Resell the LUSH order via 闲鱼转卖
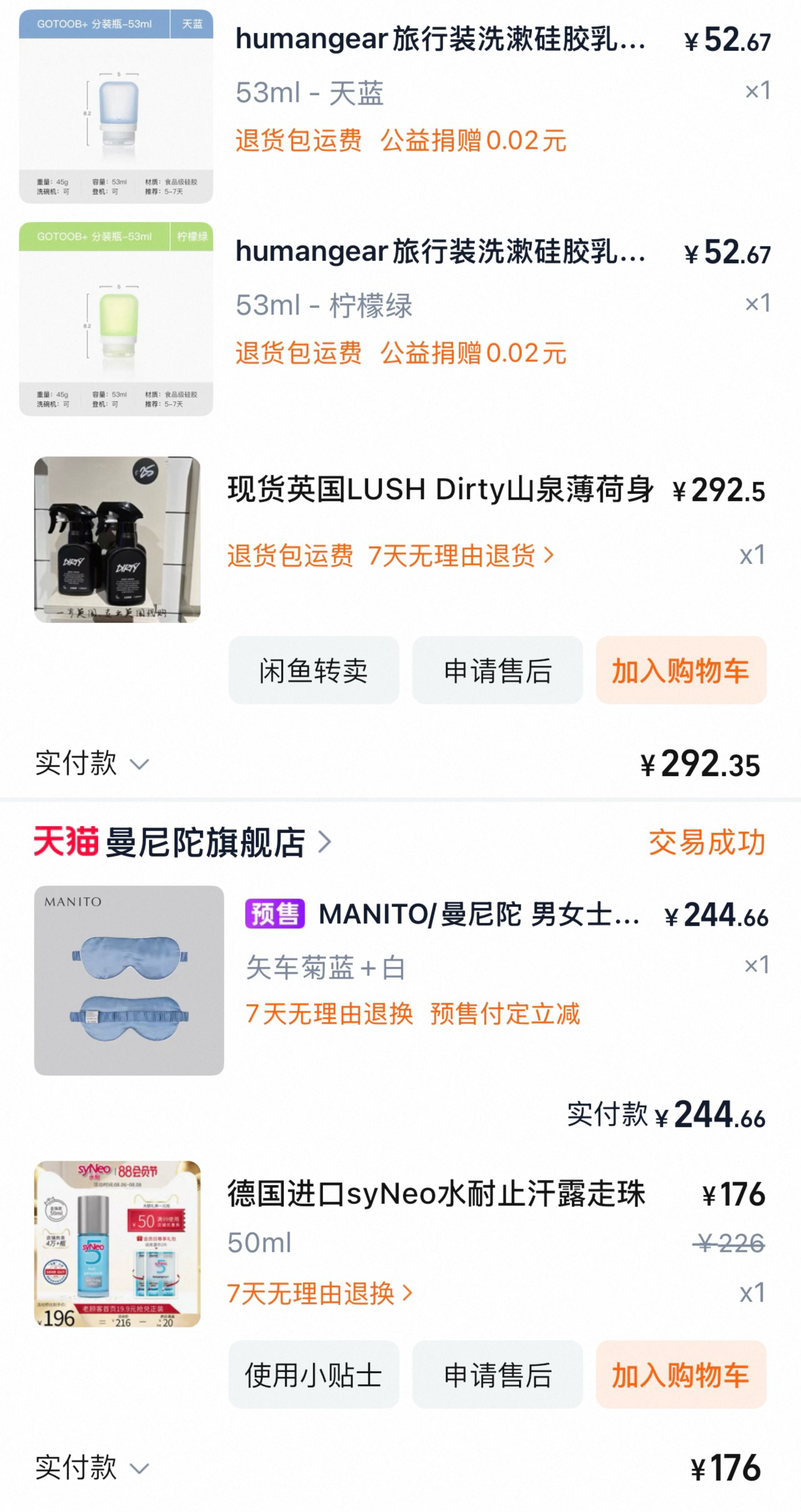Image resolution: width=801 pixels, height=1512 pixels. pos(314,670)
